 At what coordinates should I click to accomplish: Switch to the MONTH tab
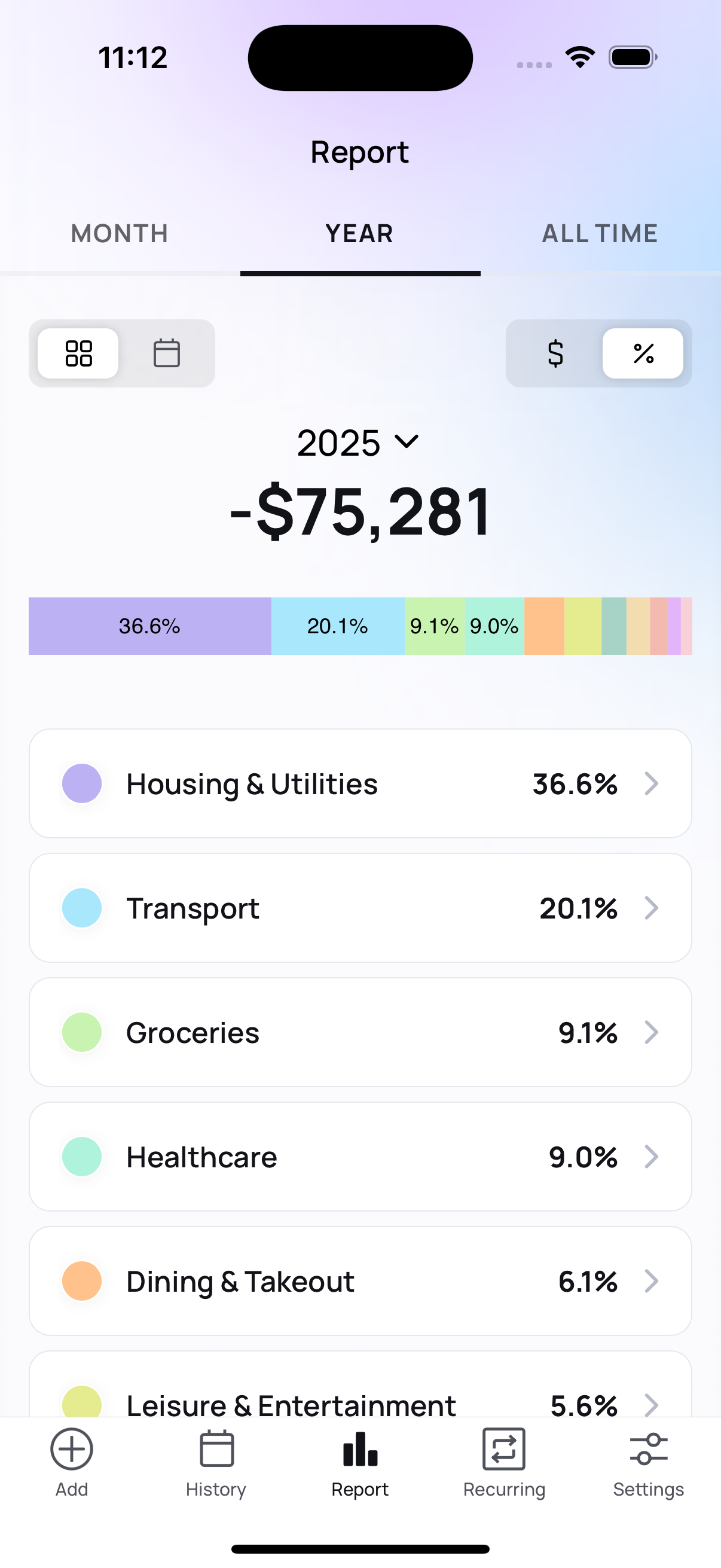click(119, 234)
